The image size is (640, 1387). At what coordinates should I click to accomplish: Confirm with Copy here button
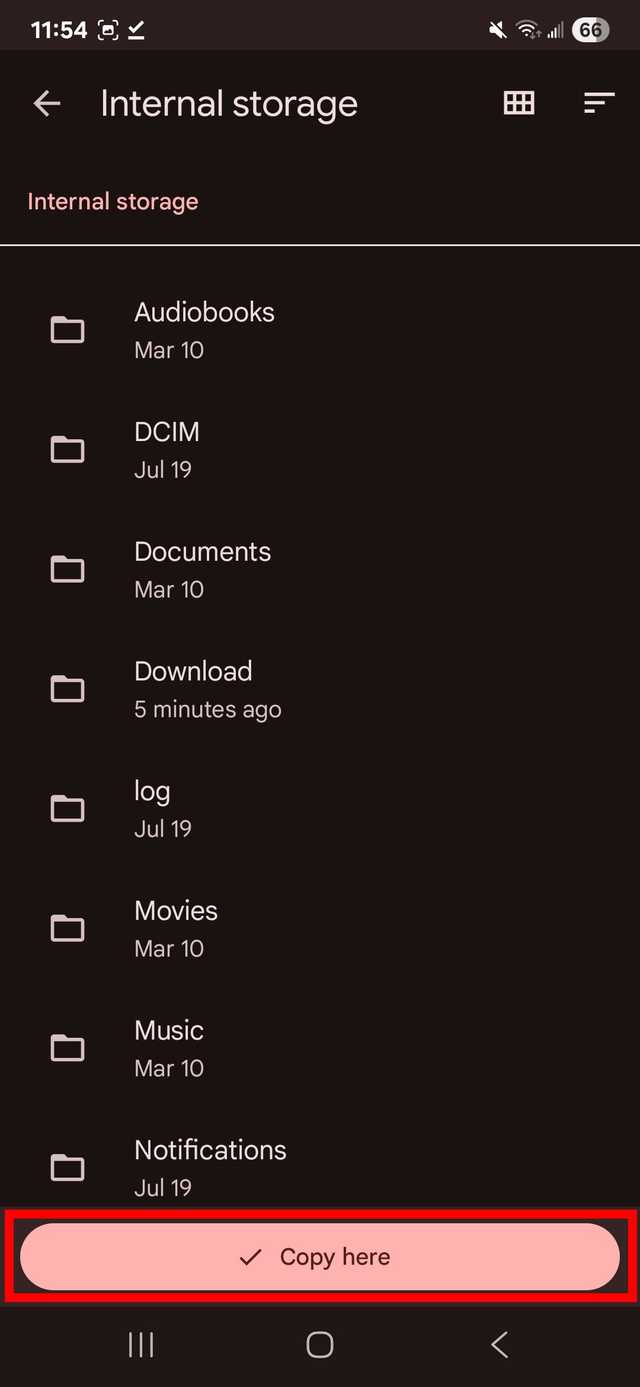point(320,1257)
